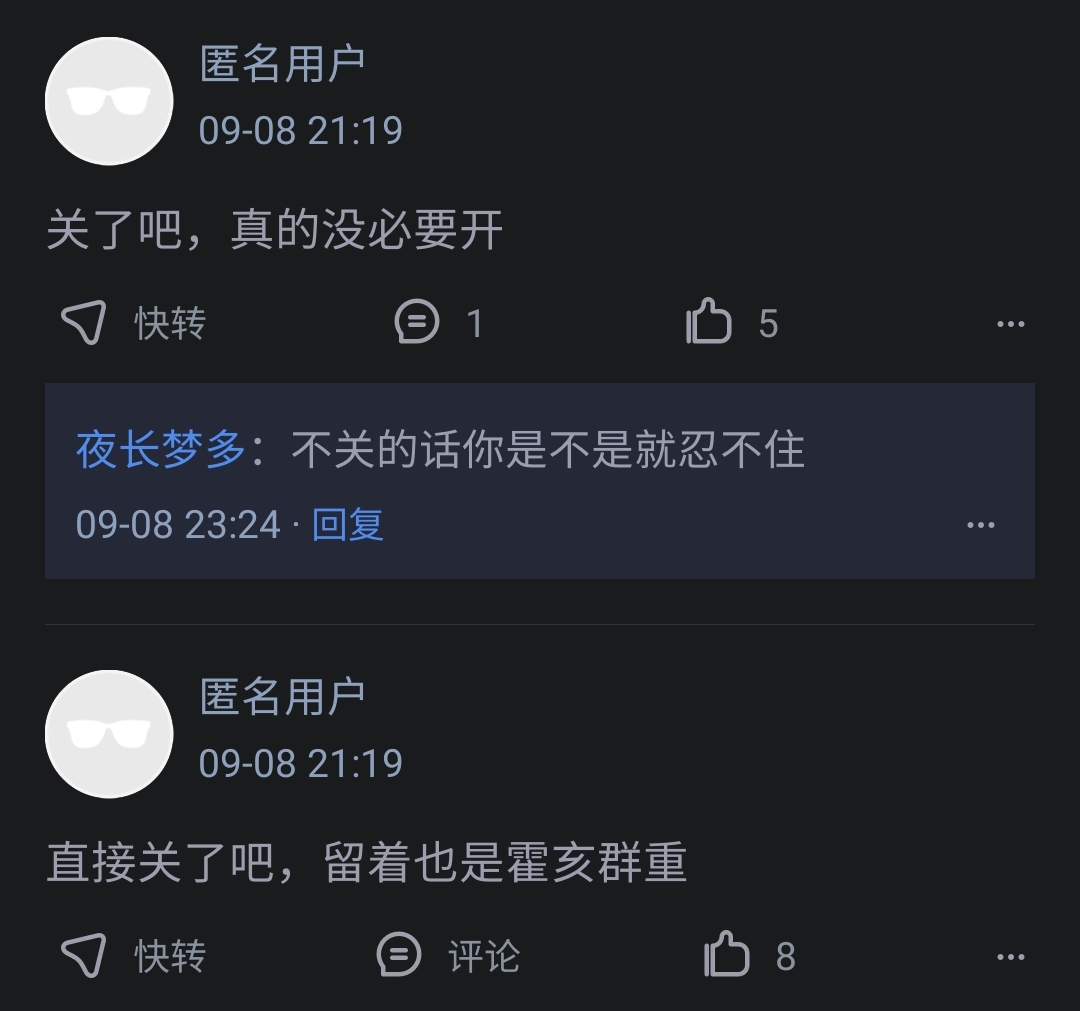Screen dimensions: 1080x1011
Task: Tap 快转 under the 直接关了吧 comment
Action: tap(133, 956)
